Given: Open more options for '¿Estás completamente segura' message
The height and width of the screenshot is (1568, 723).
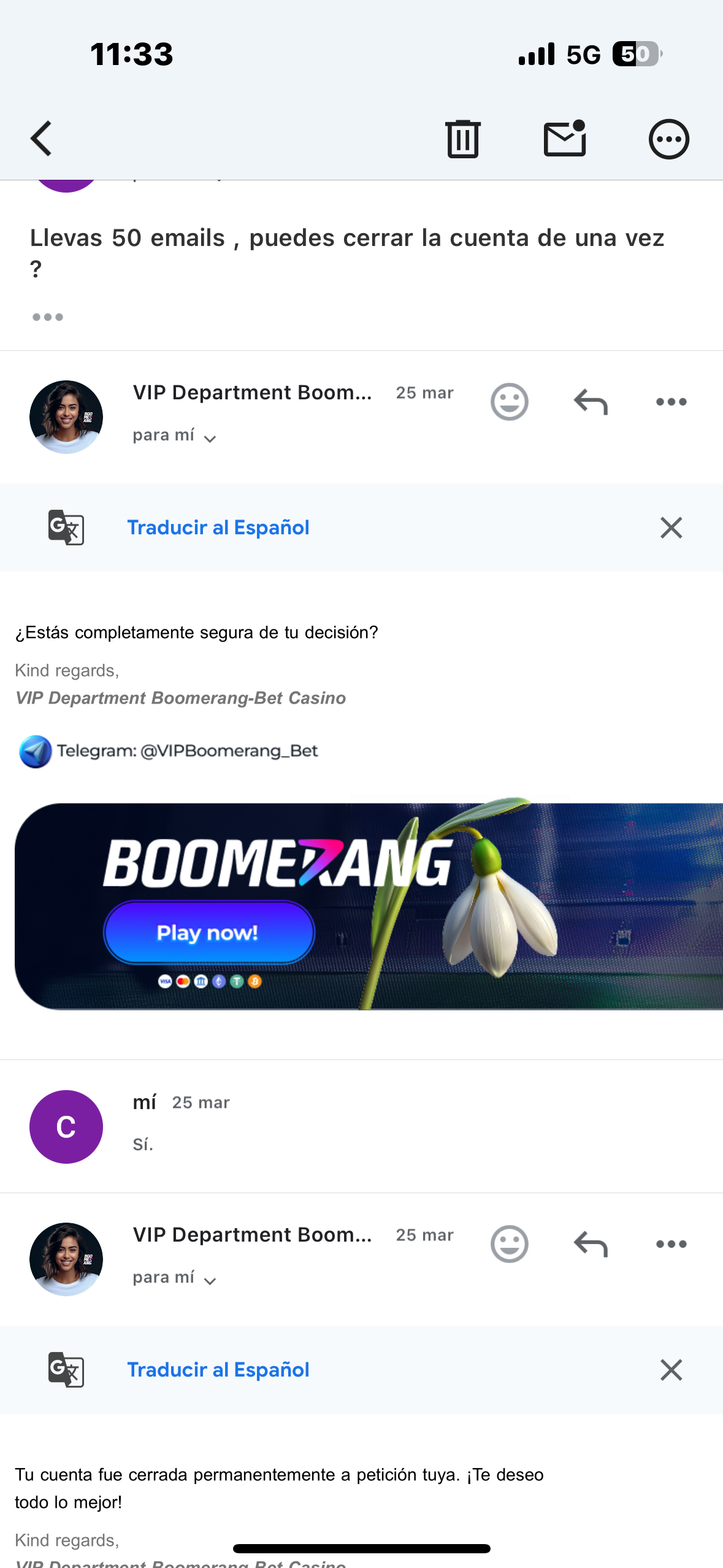Looking at the screenshot, I should click(x=671, y=402).
